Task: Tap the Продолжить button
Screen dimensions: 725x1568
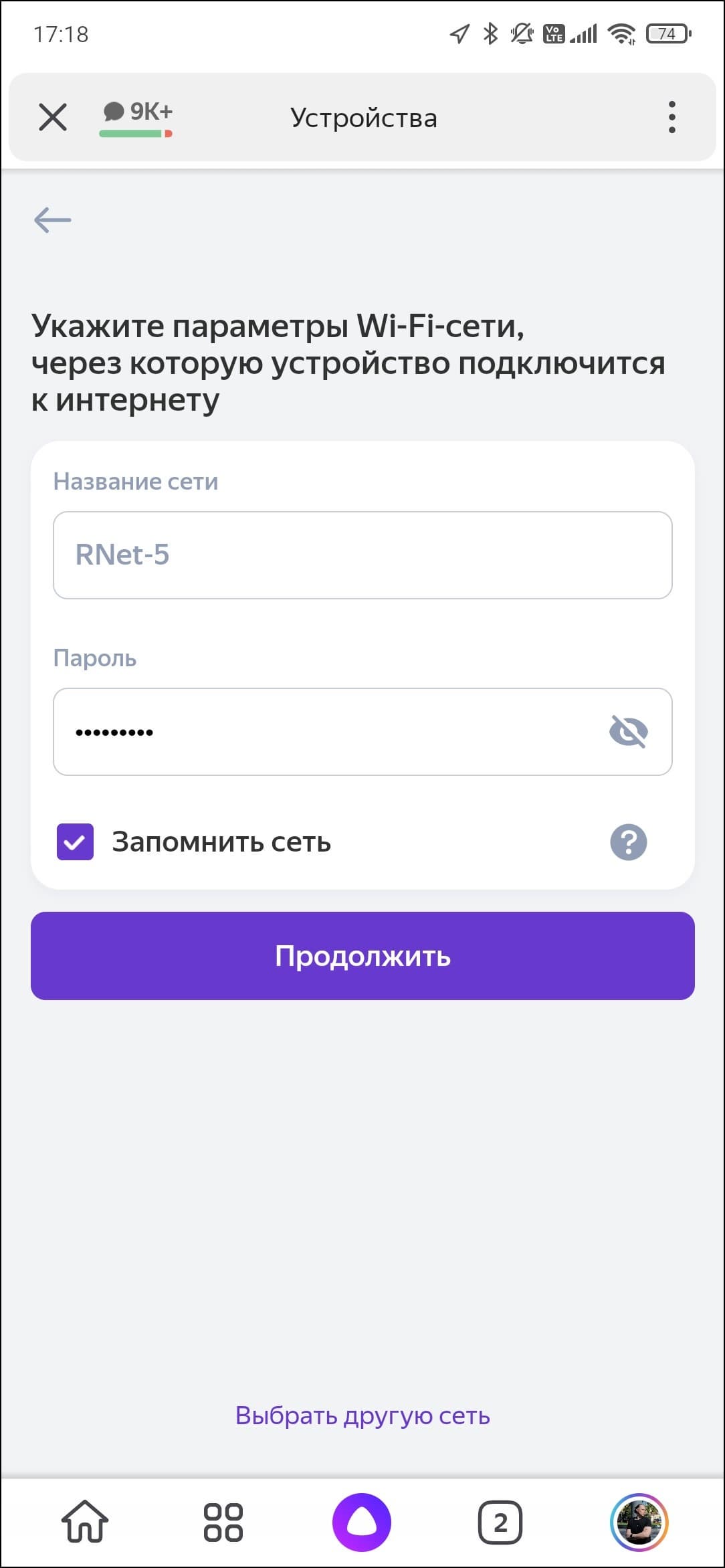Action: 362,956
